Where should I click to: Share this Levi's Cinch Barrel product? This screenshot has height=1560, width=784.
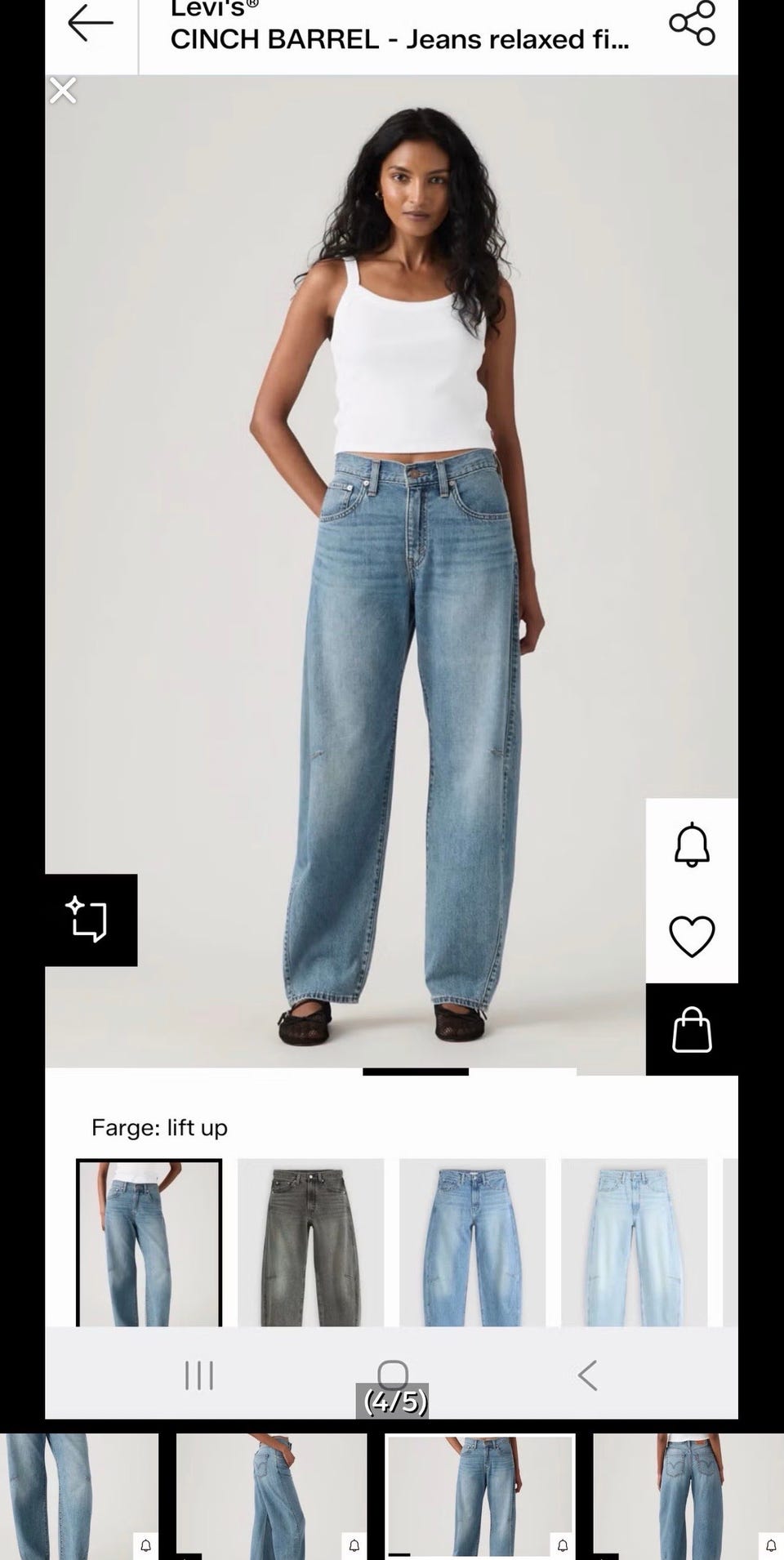tap(692, 23)
